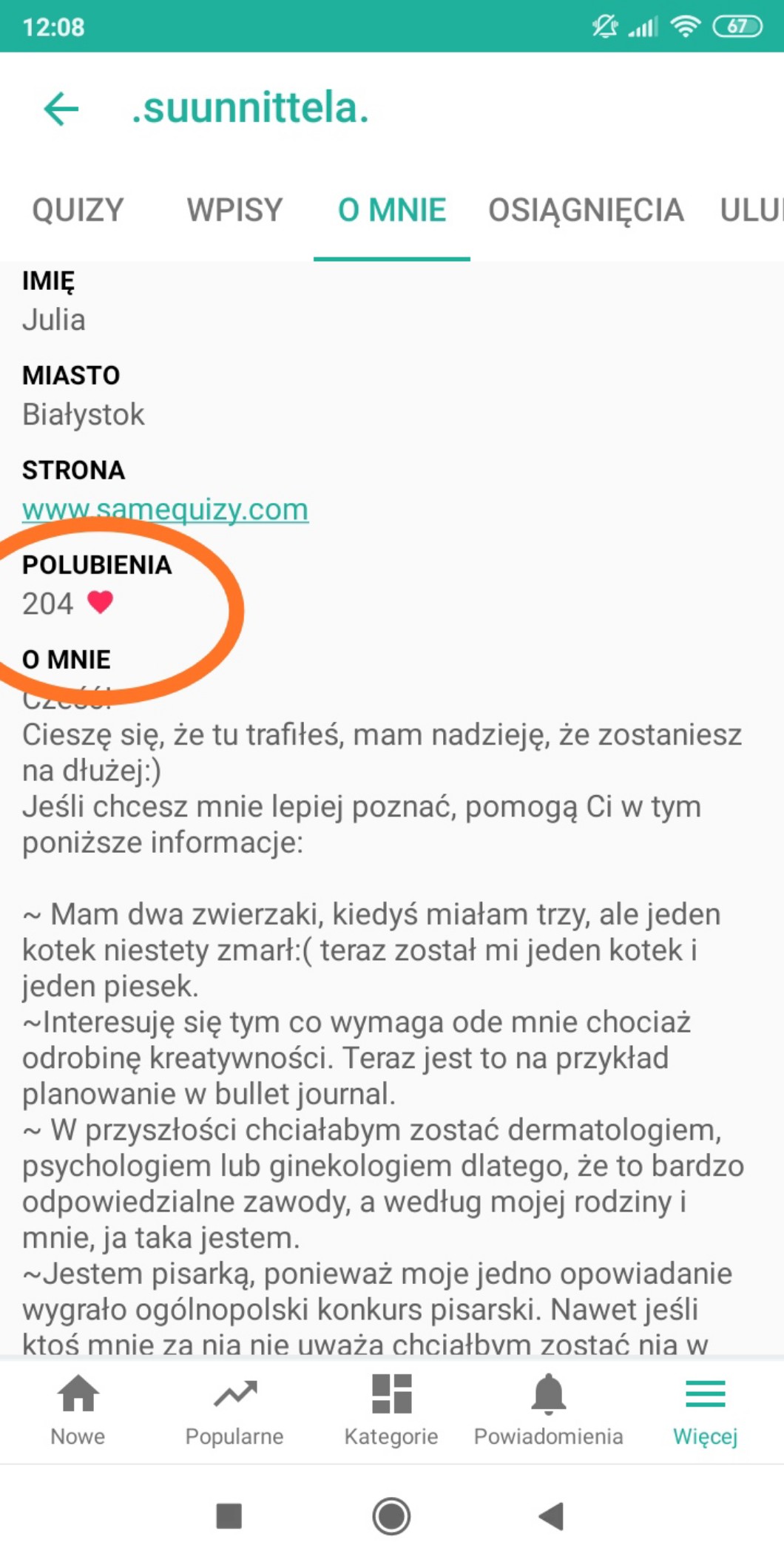Open the www.samequizy.com link

tap(165, 510)
